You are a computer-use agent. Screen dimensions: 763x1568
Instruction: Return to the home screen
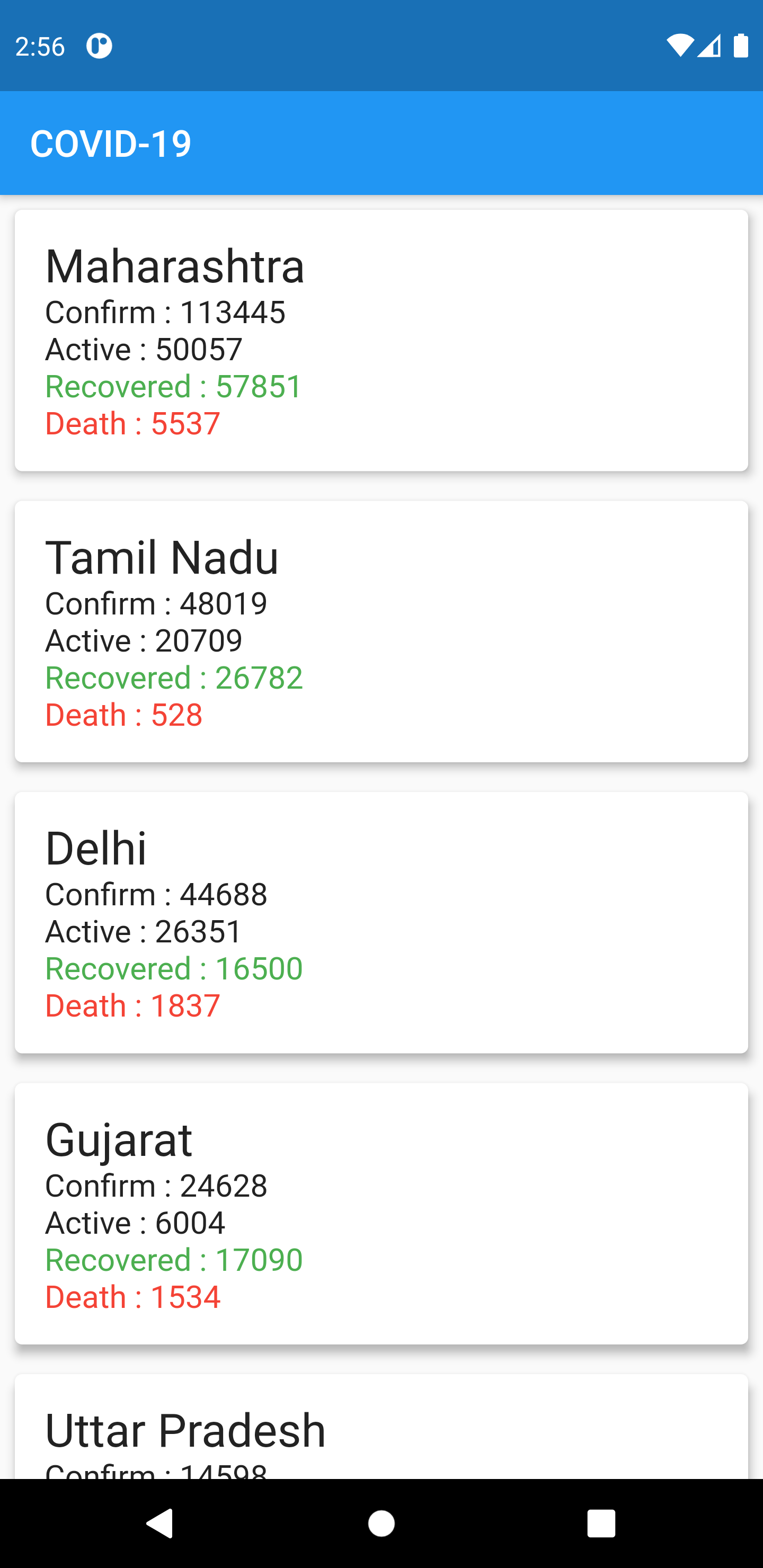pyautogui.click(x=381, y=1524)
